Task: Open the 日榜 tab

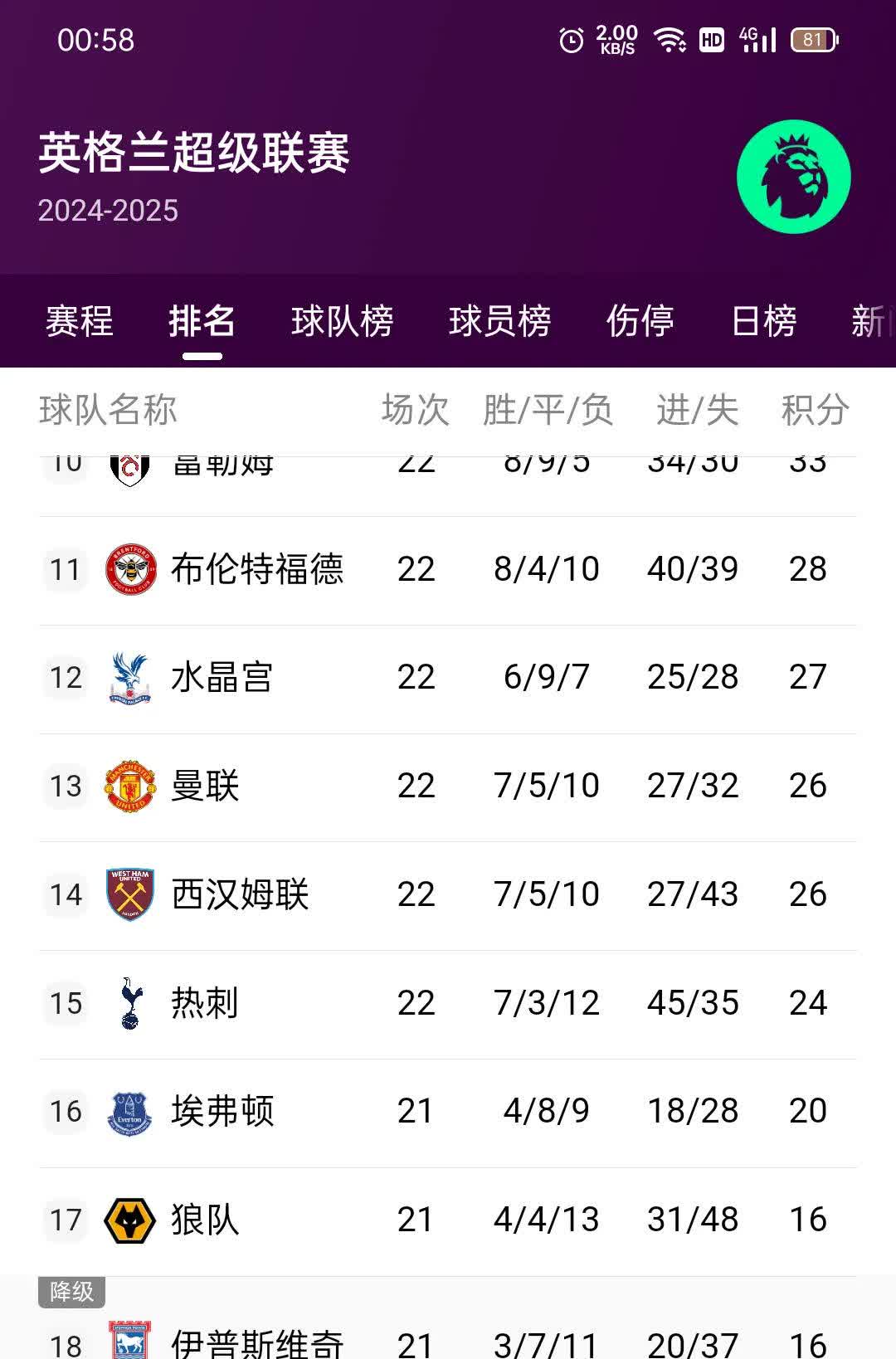Action: click(764, 322)
